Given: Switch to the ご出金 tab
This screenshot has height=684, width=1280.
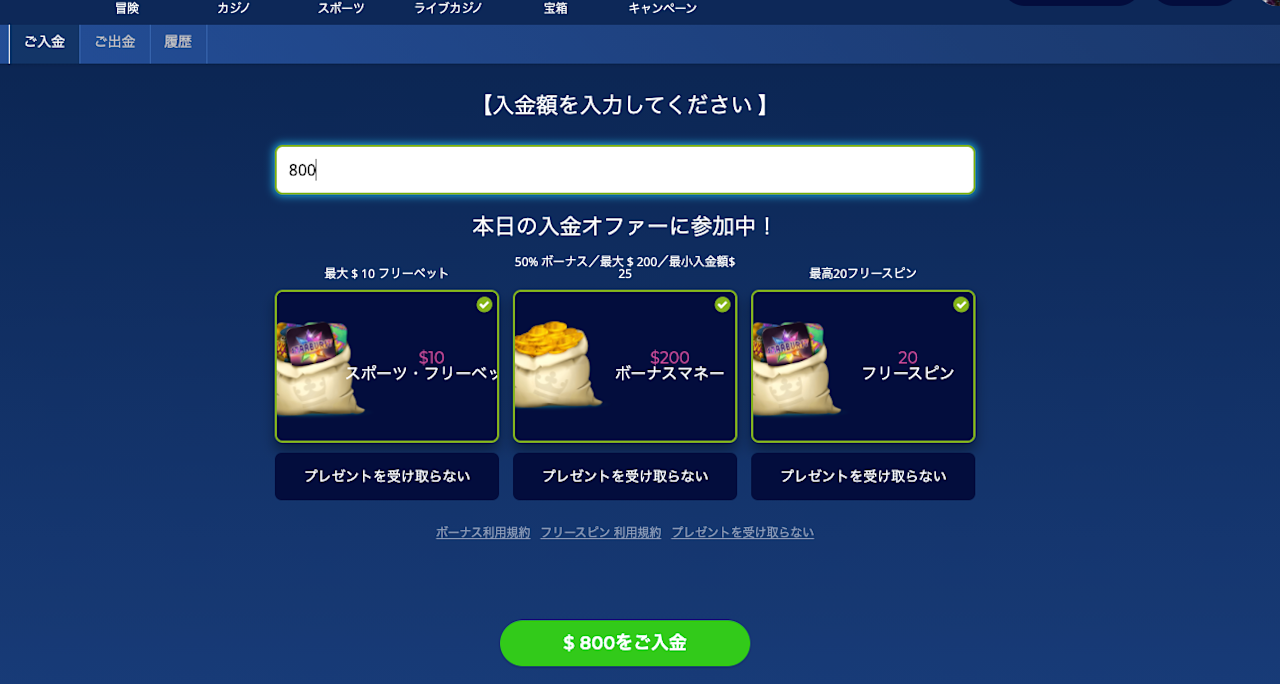Looking at the screenshot, I should click(115, 43).
